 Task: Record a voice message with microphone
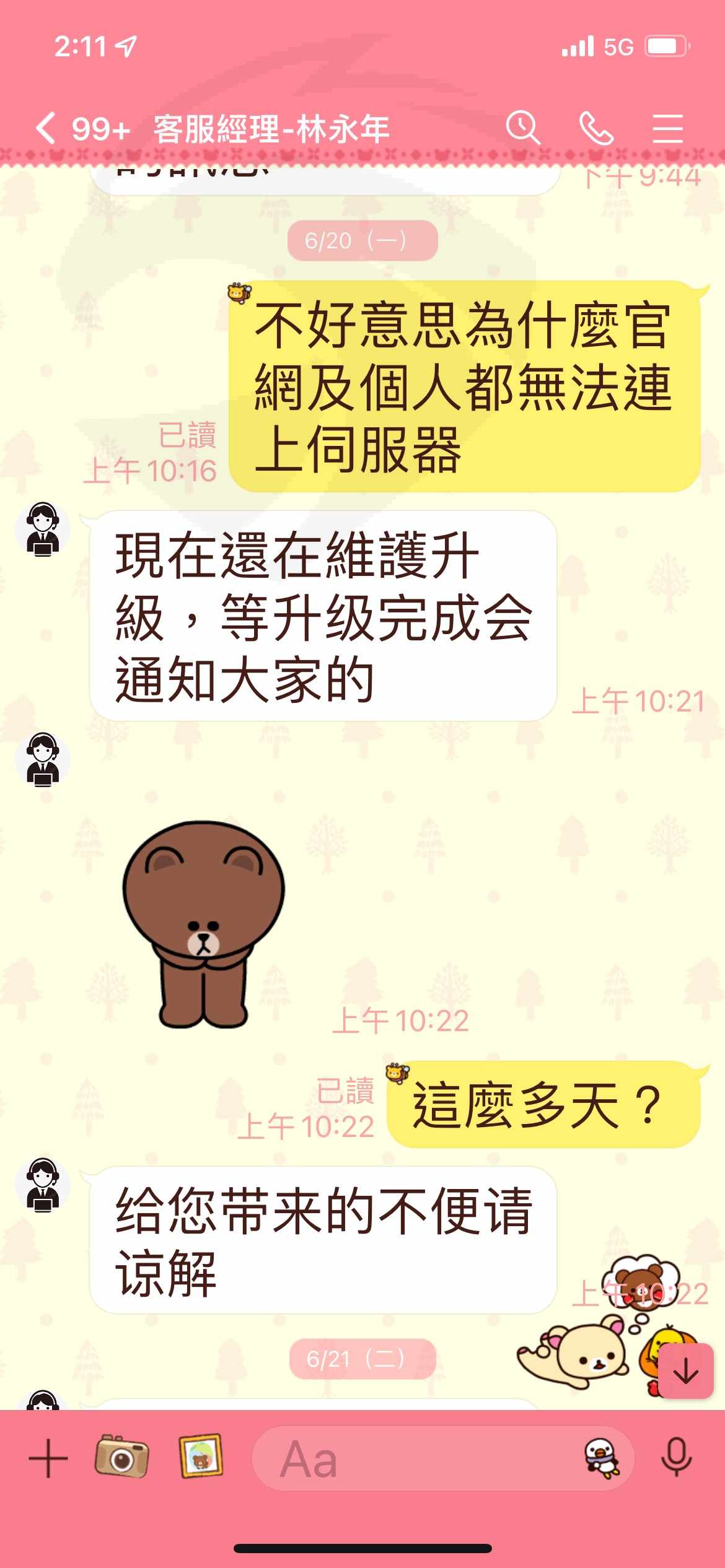coord(676,1458)
